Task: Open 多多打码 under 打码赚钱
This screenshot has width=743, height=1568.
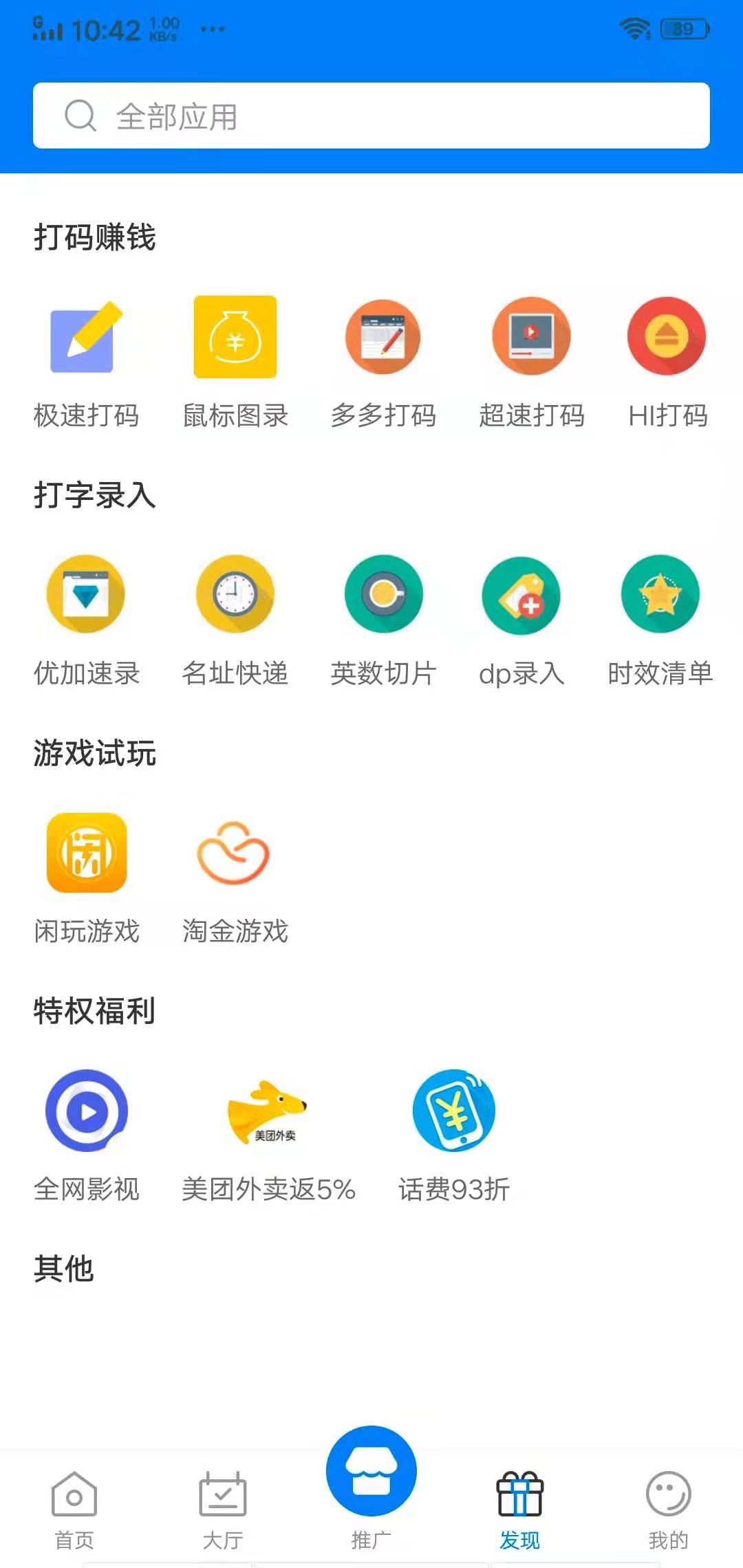Action: click(383, 337)
